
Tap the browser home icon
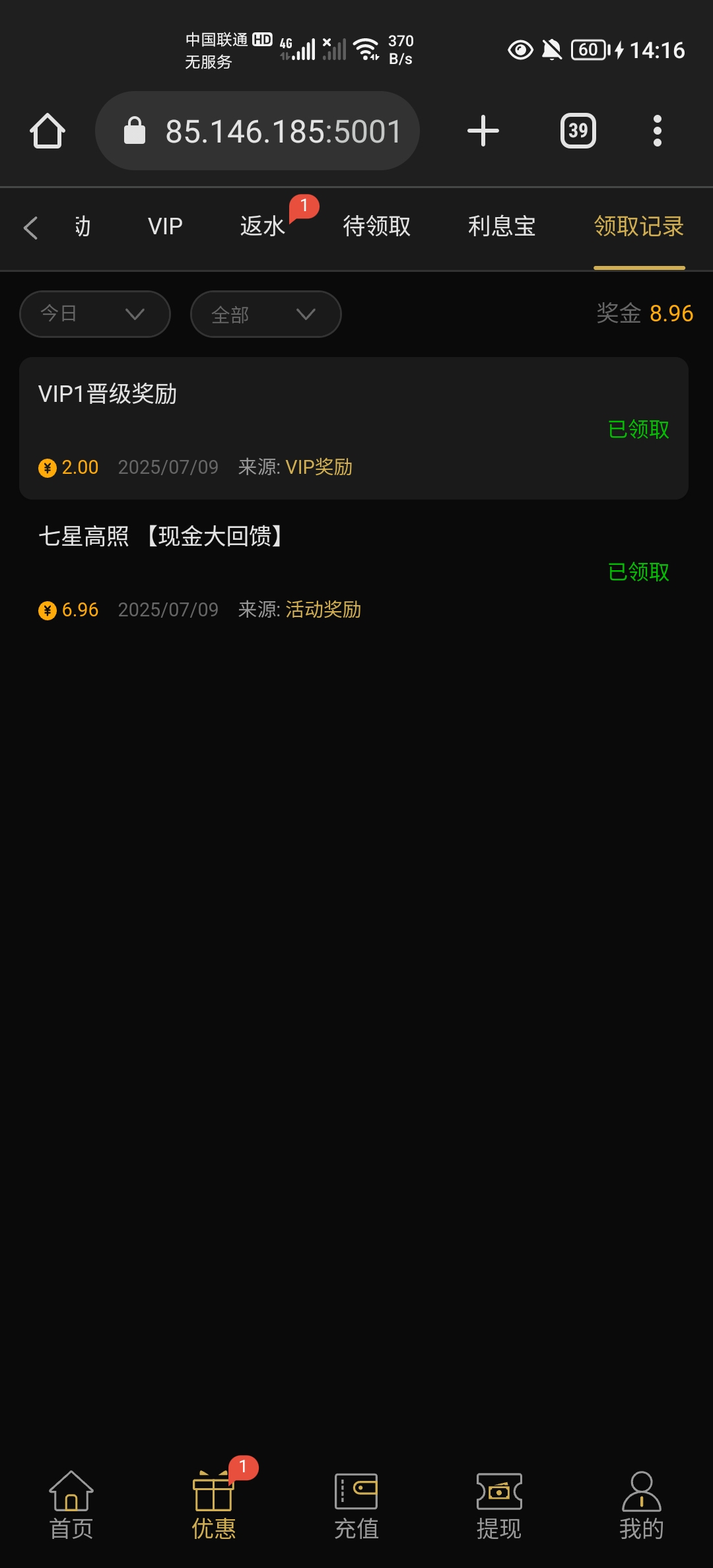48,131
